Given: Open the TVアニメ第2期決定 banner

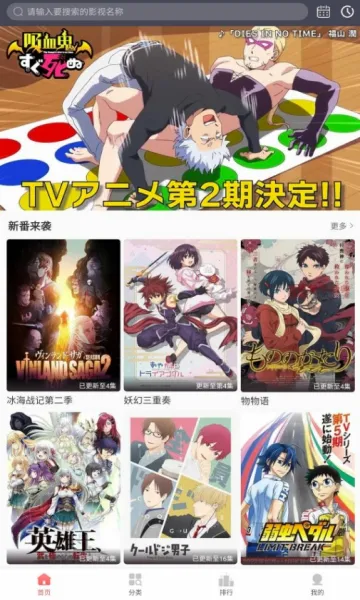Looking at the screenshot, I should [x=180, y=118].
